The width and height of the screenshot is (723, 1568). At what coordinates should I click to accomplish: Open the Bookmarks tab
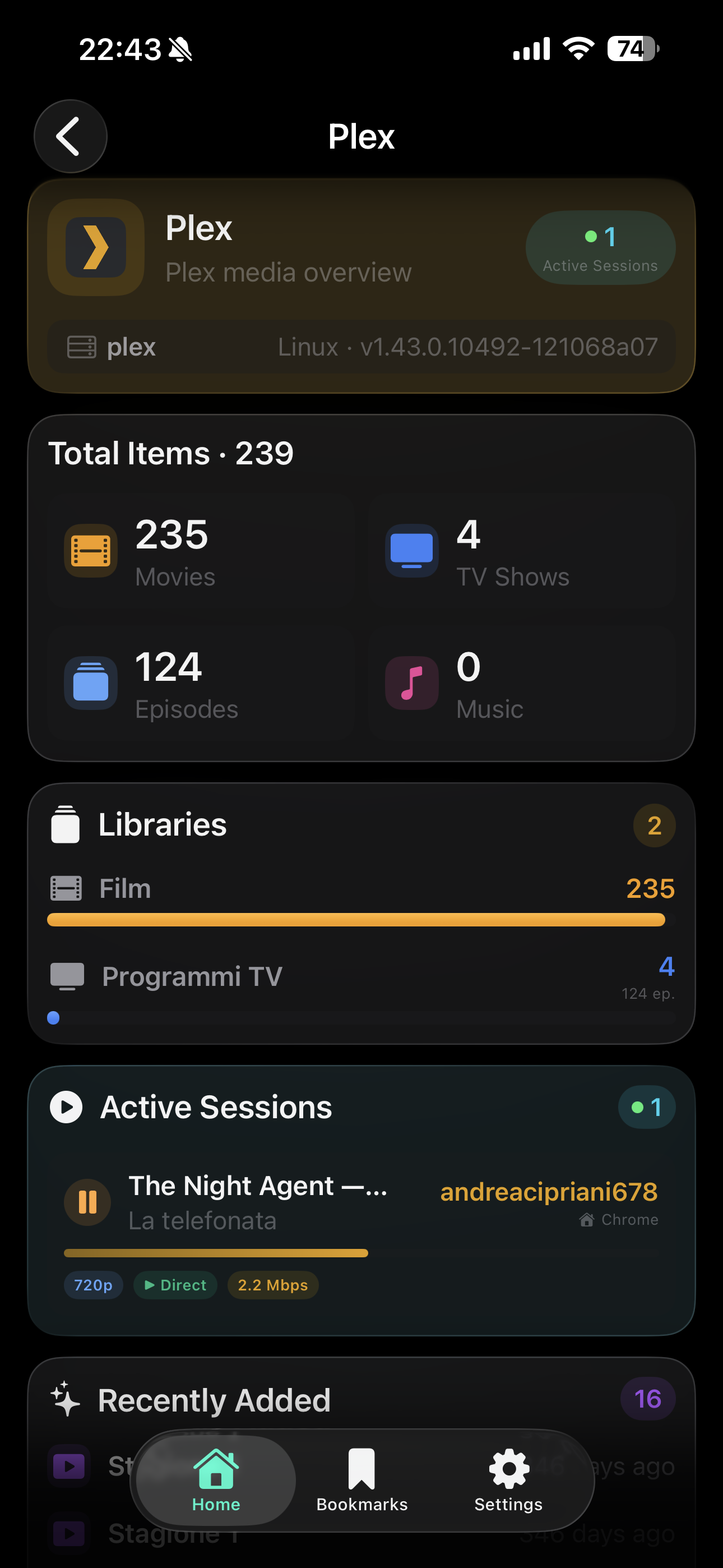[361, 1481]
